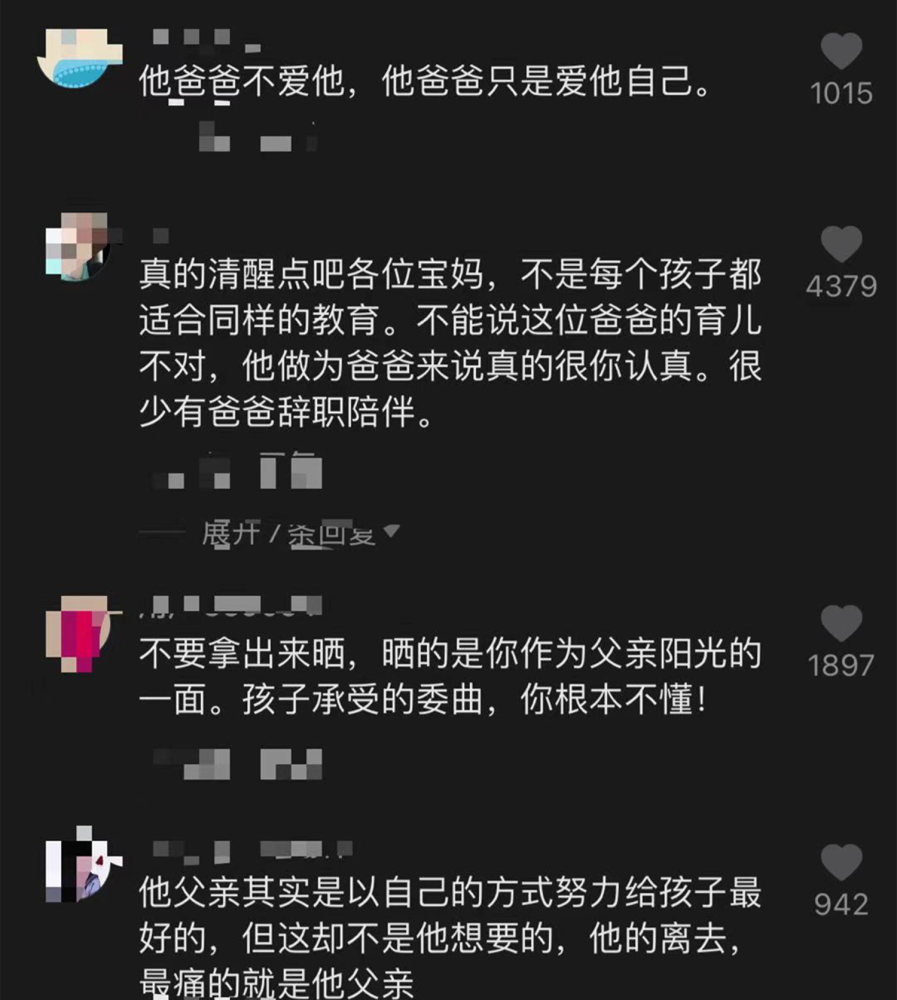Like the comment with 942 likes

pyautogui.click(x=841, y=863)
